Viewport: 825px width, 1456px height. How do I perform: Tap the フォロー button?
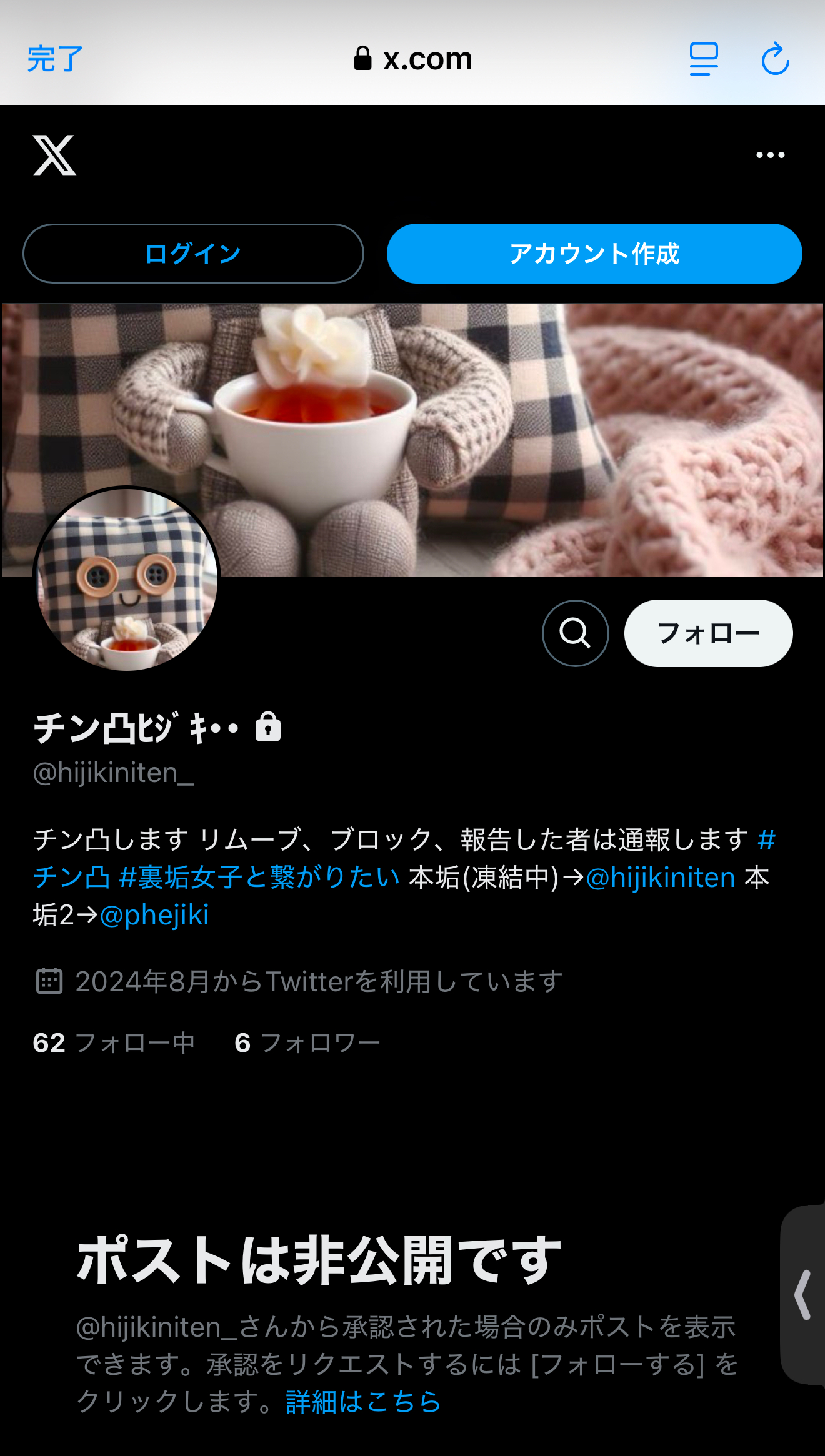[708, 633]
